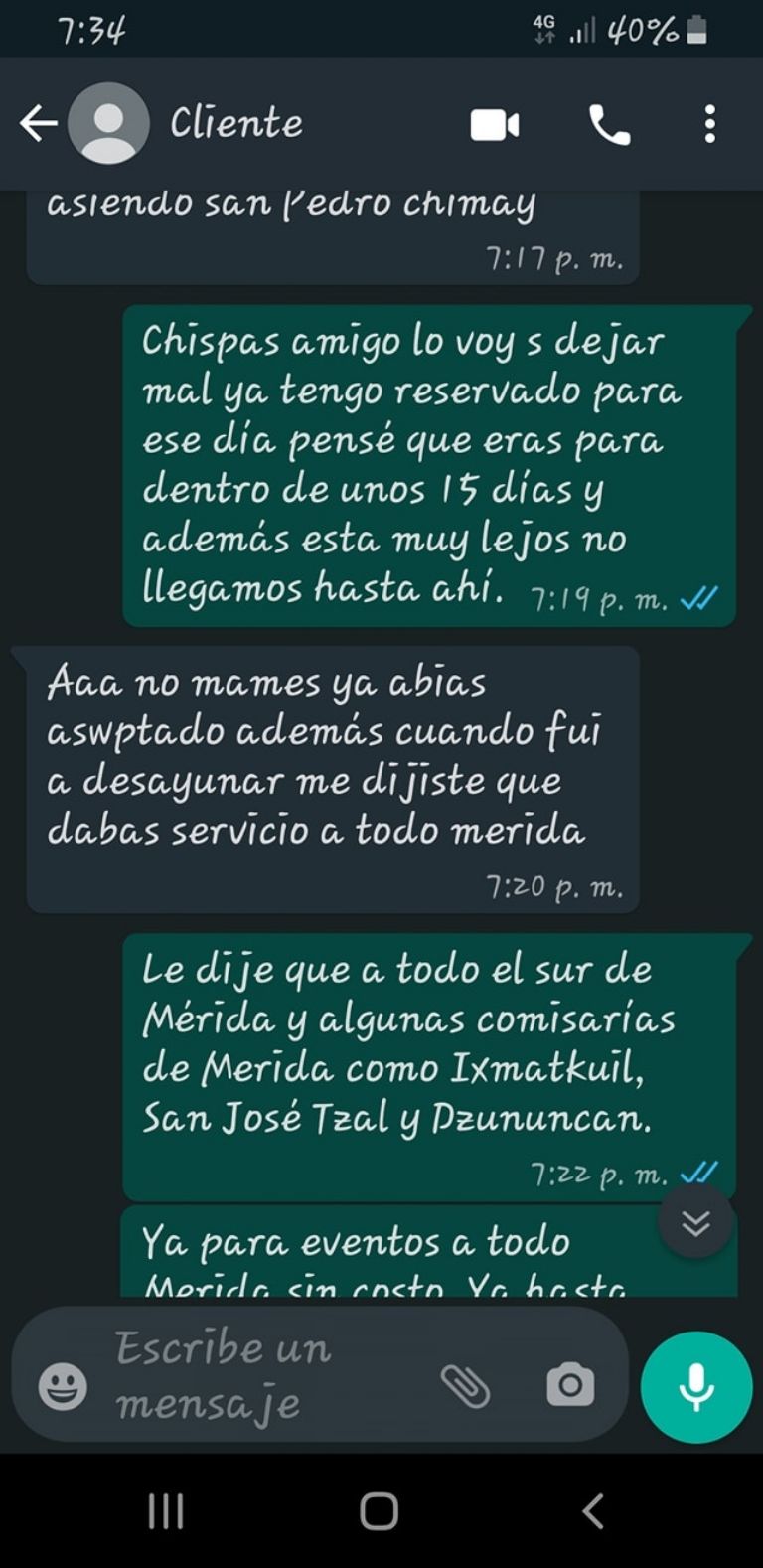
Task: Focus the 'Escribe un mensaje' field
Action: 258,1375
